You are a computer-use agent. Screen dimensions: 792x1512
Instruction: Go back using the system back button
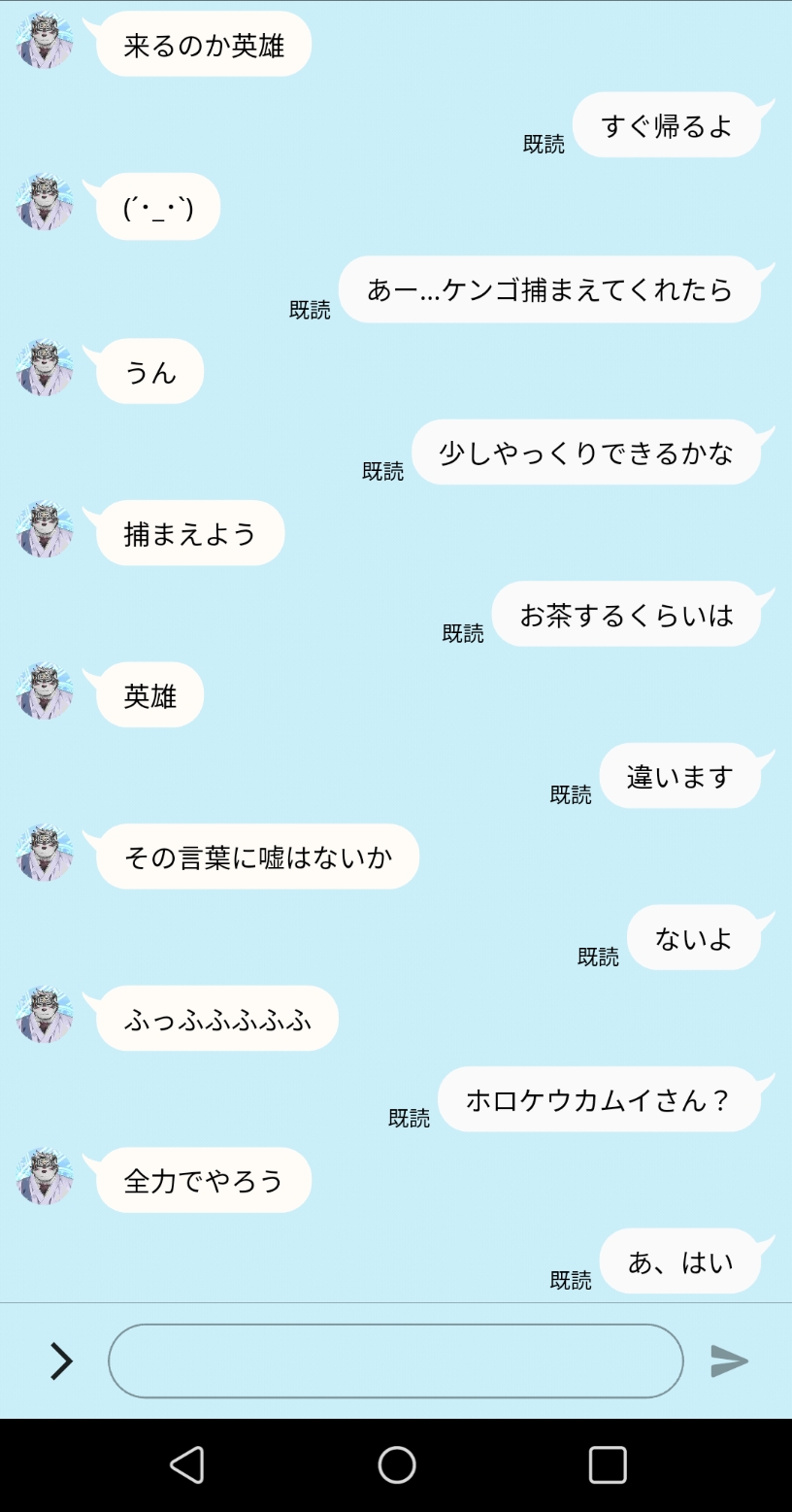click(186, 1464)
